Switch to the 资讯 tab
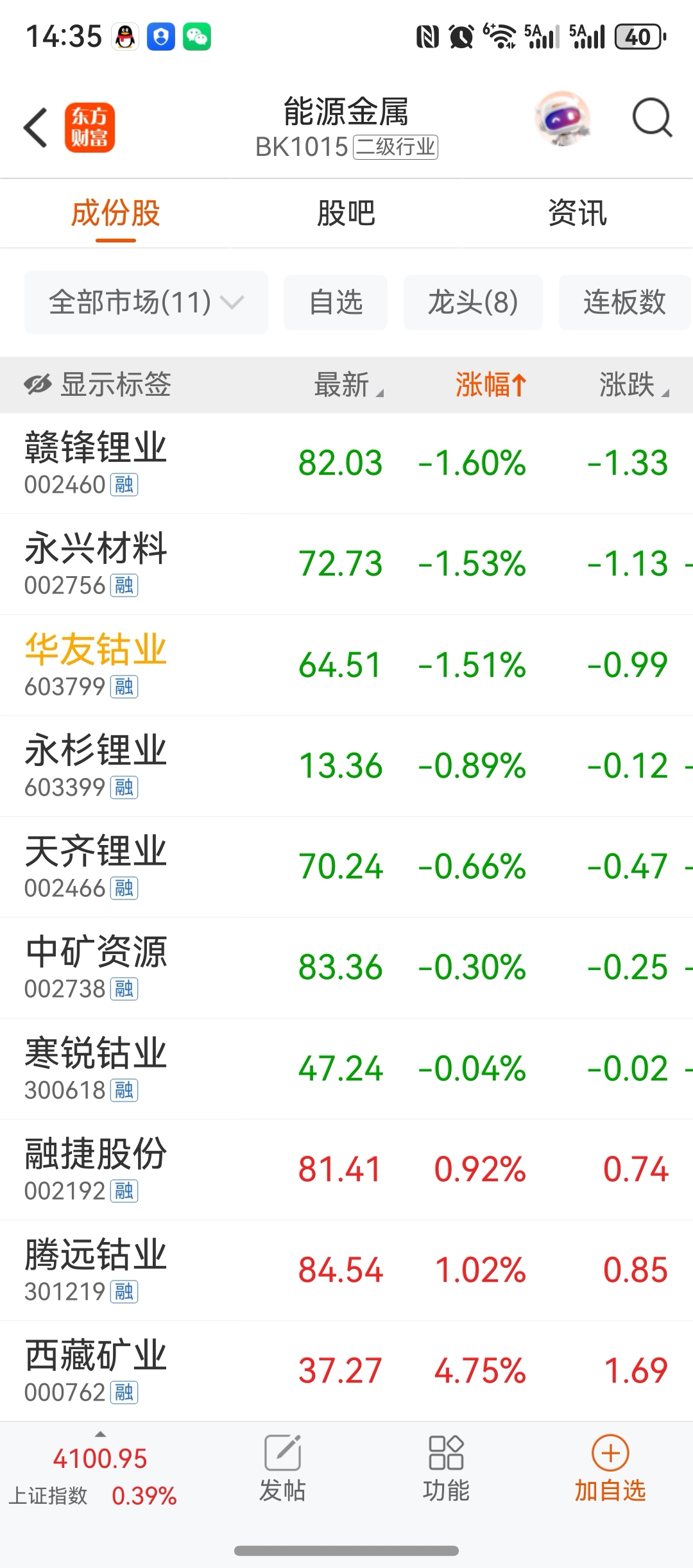 pyautogui.click(x=577, y=214)
